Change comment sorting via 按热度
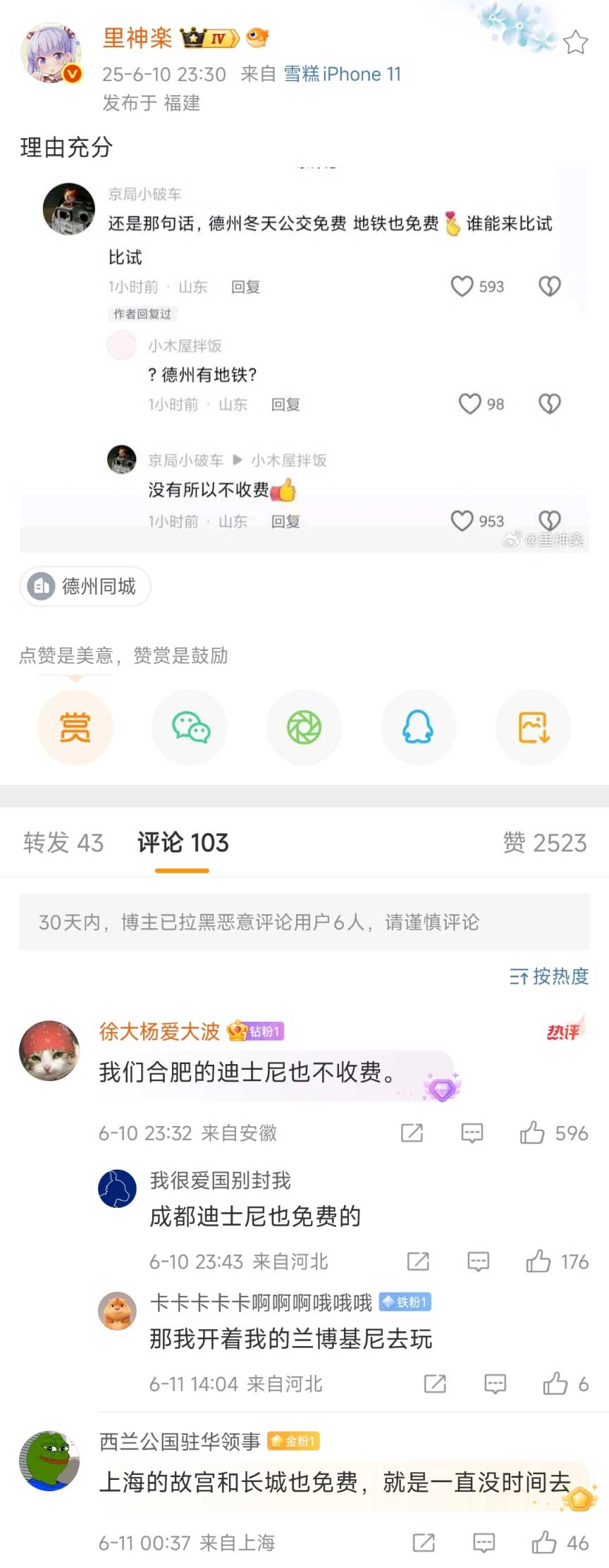 tap(549, 976)
